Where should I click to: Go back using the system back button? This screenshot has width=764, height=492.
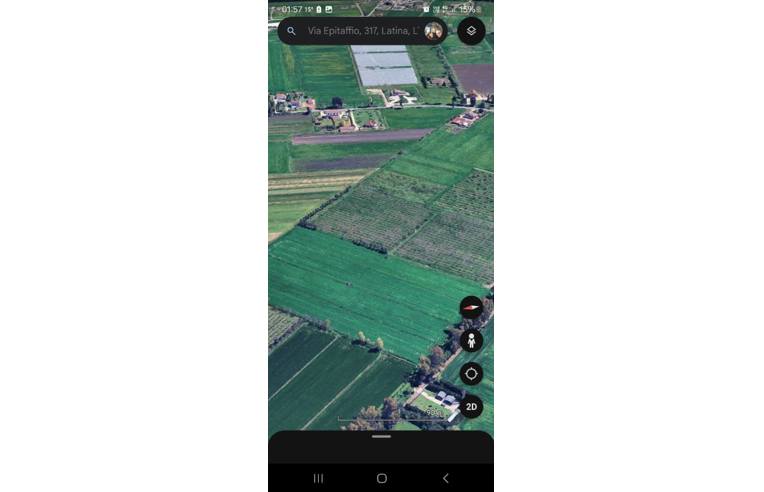click(445, 478)
